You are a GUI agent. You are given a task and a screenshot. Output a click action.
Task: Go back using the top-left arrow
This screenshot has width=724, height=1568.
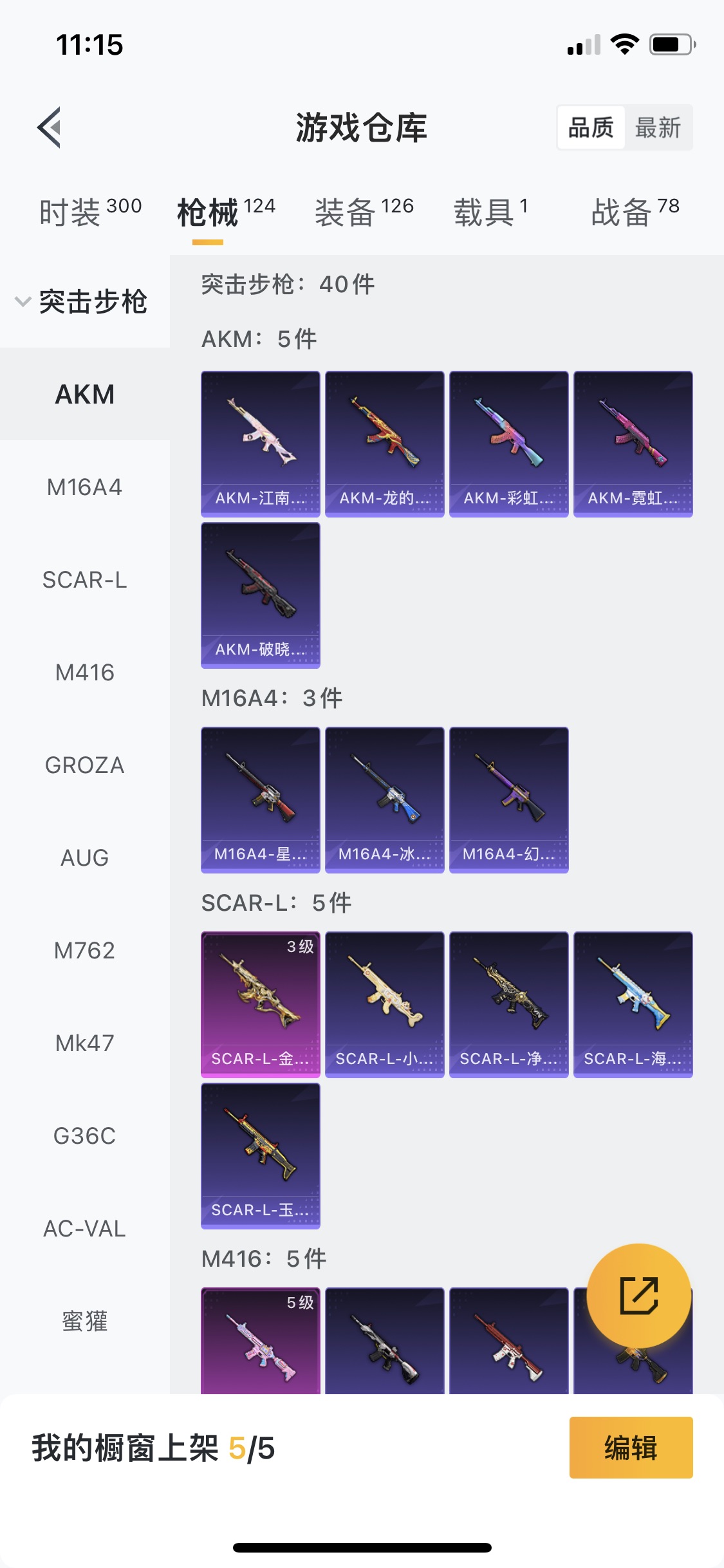pos(50,127)
